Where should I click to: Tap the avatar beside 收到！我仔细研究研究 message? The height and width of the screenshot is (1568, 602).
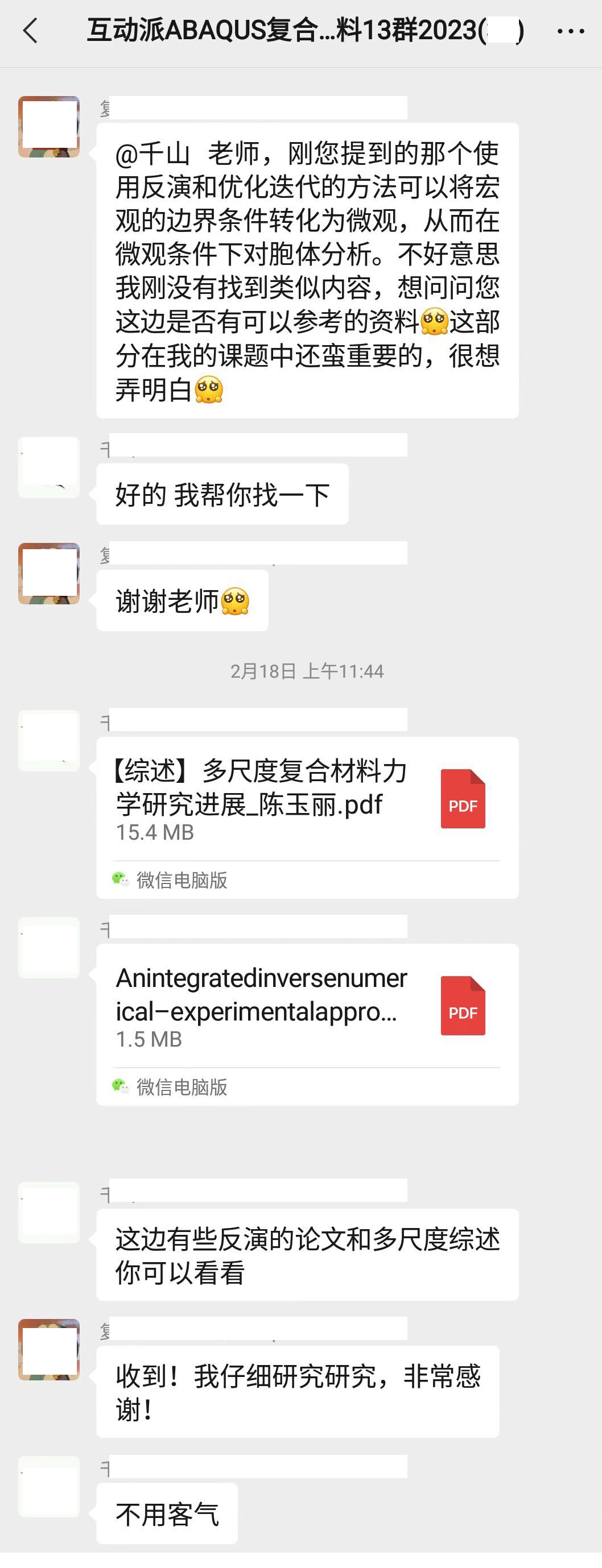click(49, 1350)
